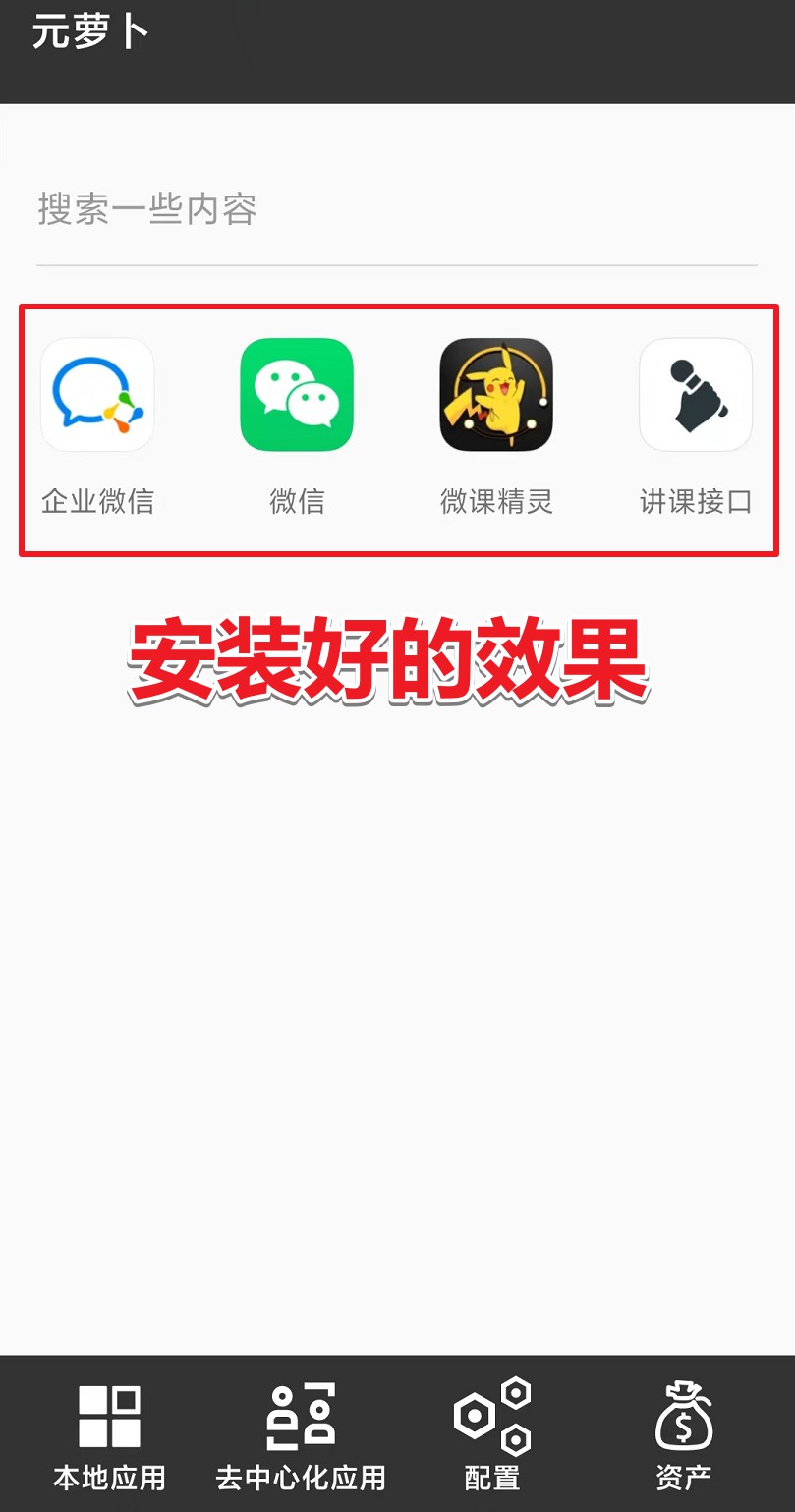Open the 讲课接口 microphone app icon
Image resolution: width=795 pixels, height=1512 pixels.
click(x=695, y=394)
